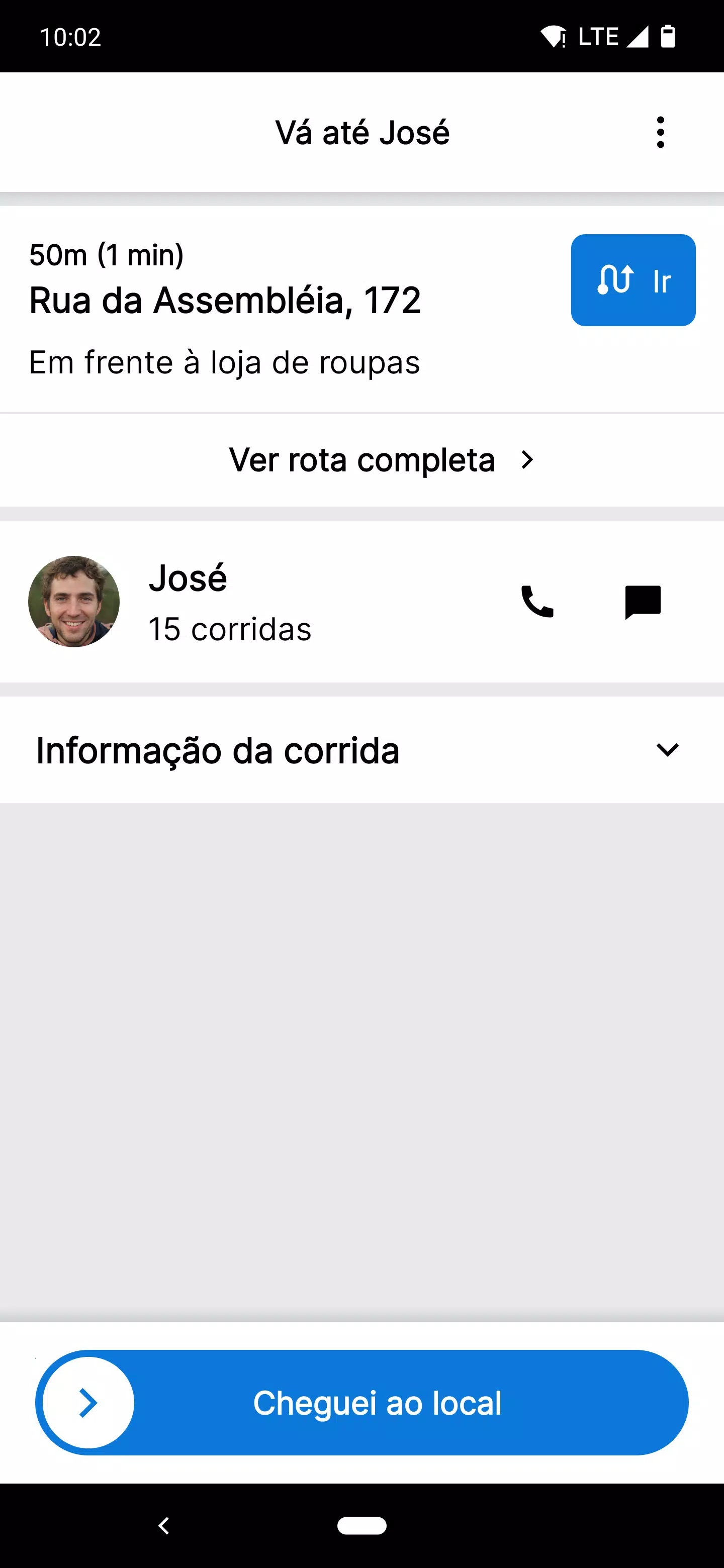Message José with the chat icon
Viewport: 724px width, 1568px height.
coord(643,602)
